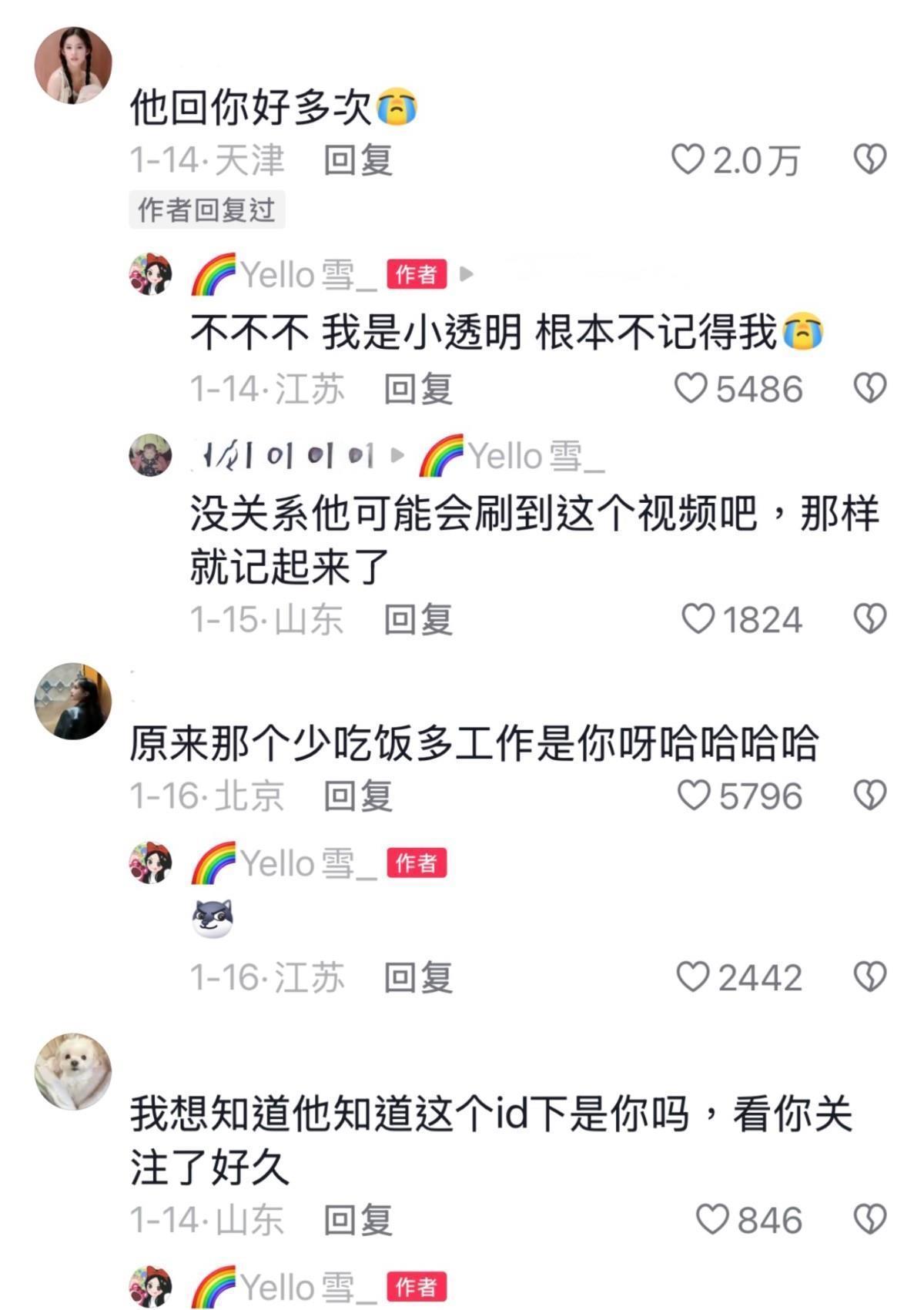The height and width of the screenshot is (1310, 924).
Task: Open the 北京 commenter's avatar profile
Action: pos(73,701)
